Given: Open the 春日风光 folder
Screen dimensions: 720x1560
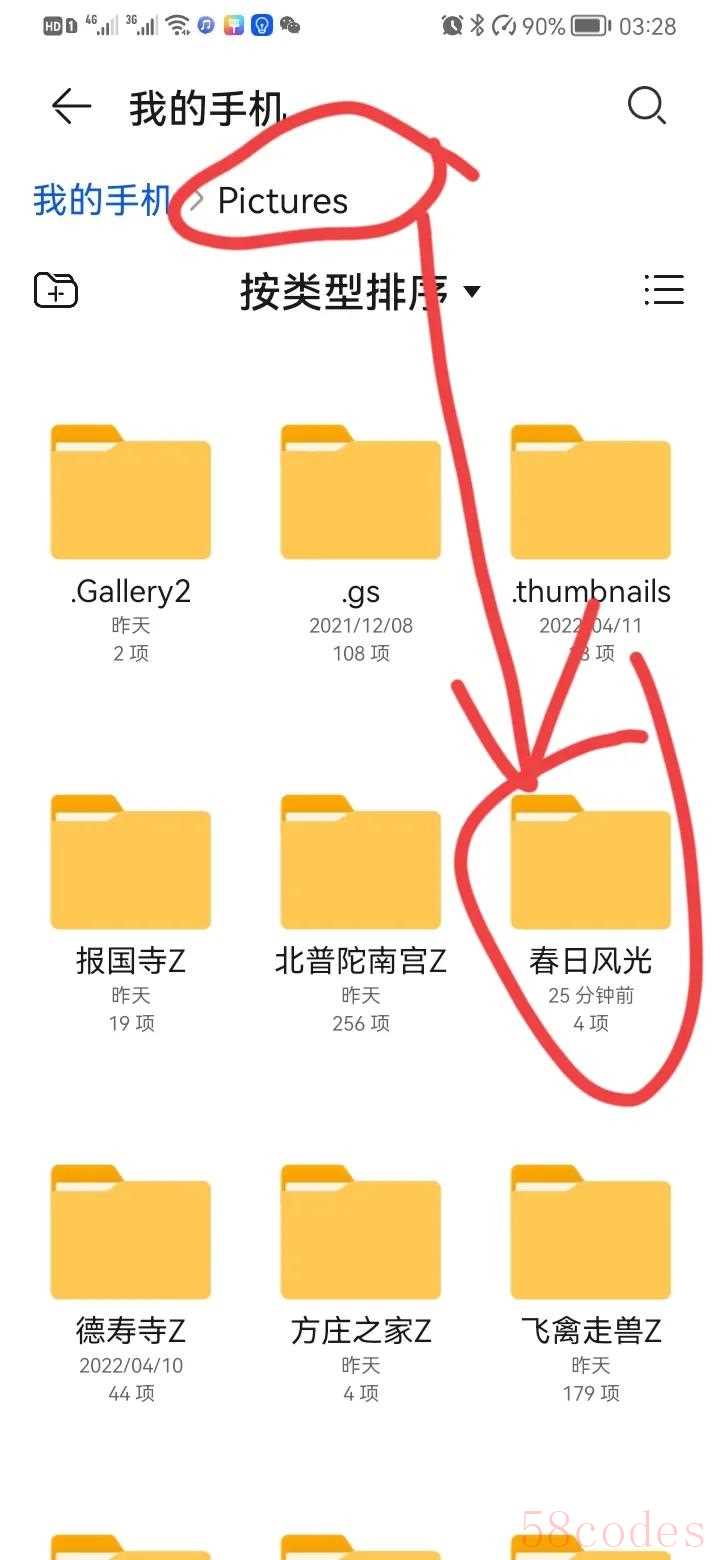Looking at the screenshot, I should 590,865.
